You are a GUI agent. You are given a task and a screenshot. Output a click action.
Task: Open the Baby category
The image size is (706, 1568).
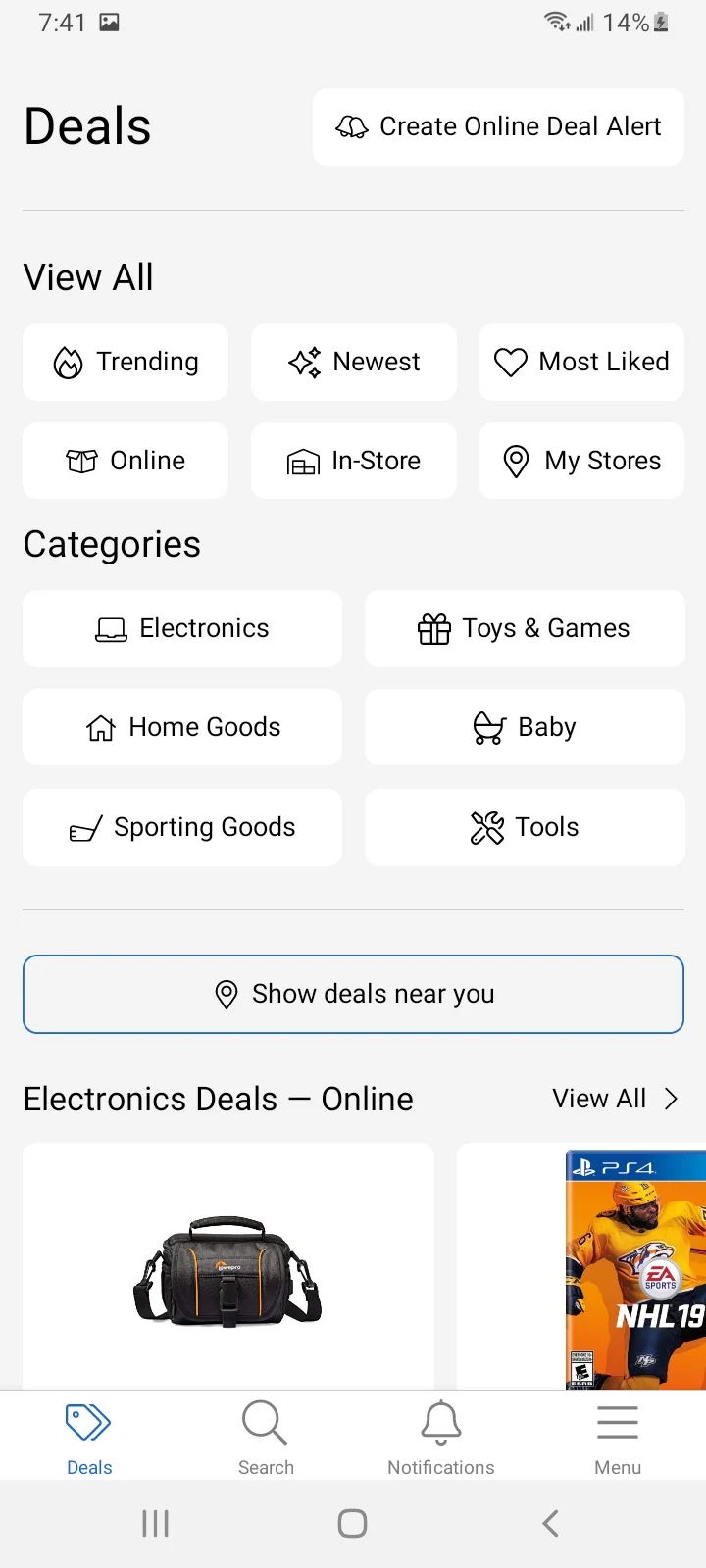[x=525, y=727]
